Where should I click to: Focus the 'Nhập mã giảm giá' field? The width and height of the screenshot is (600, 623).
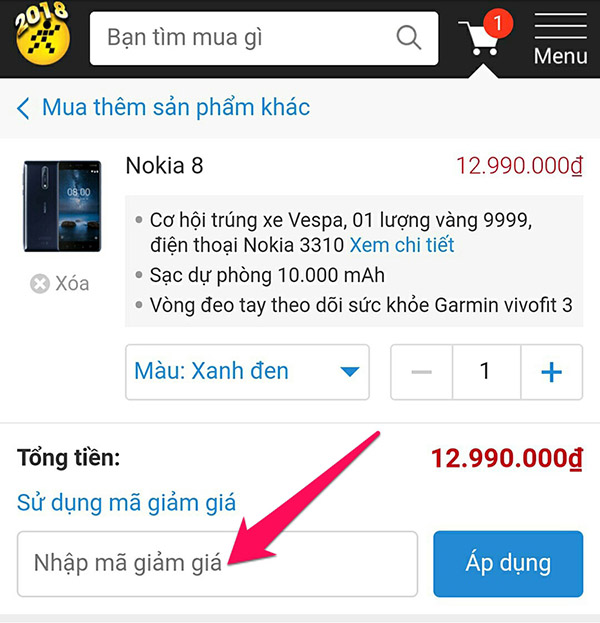[217, 563]
